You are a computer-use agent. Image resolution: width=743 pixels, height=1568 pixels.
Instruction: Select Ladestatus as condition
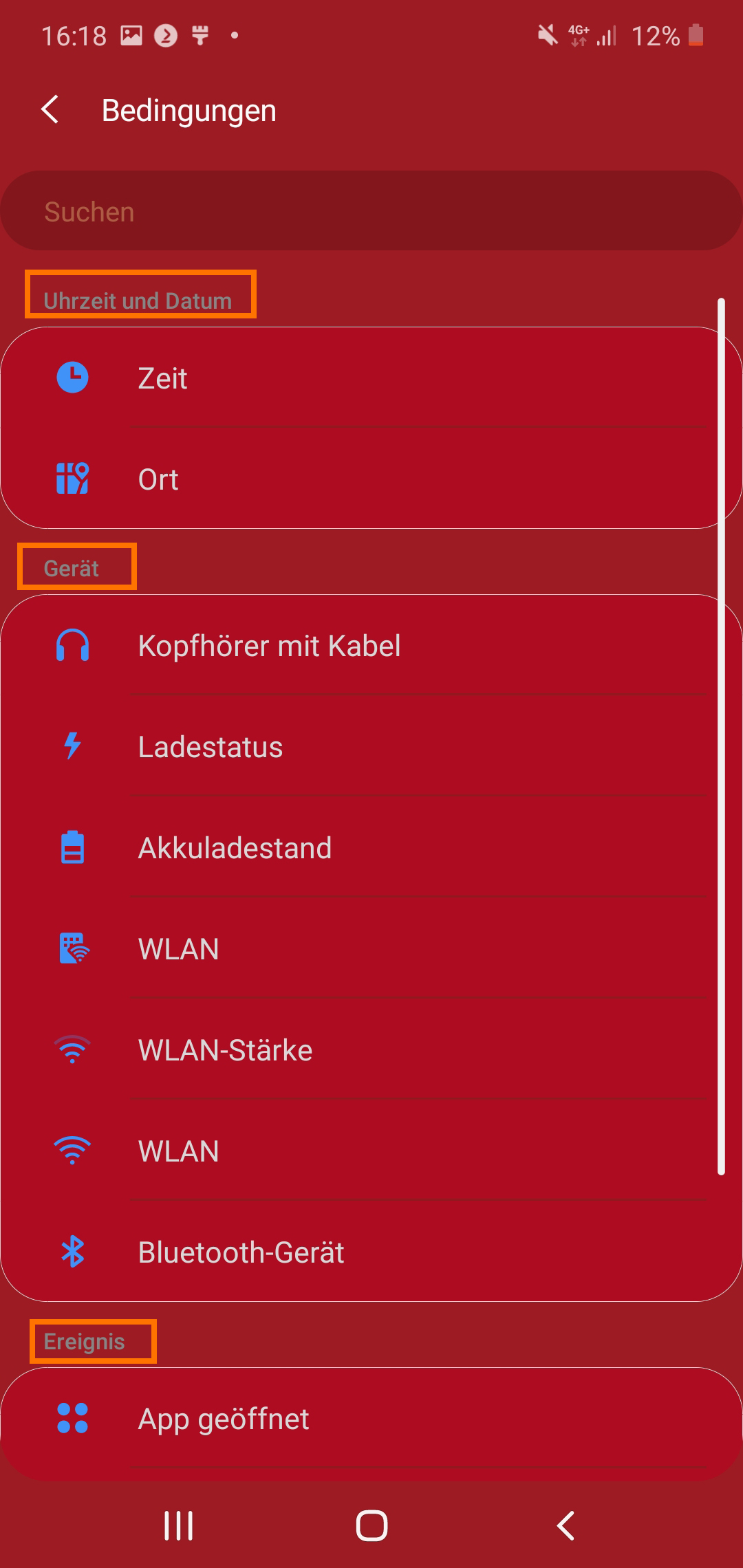371,746
